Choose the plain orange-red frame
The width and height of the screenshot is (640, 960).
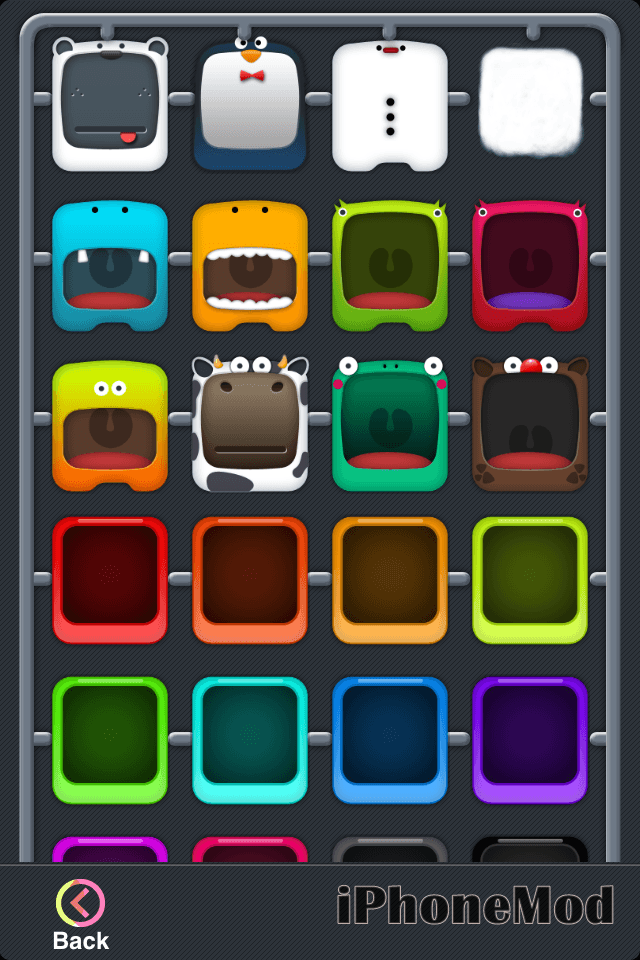(250, 580)
